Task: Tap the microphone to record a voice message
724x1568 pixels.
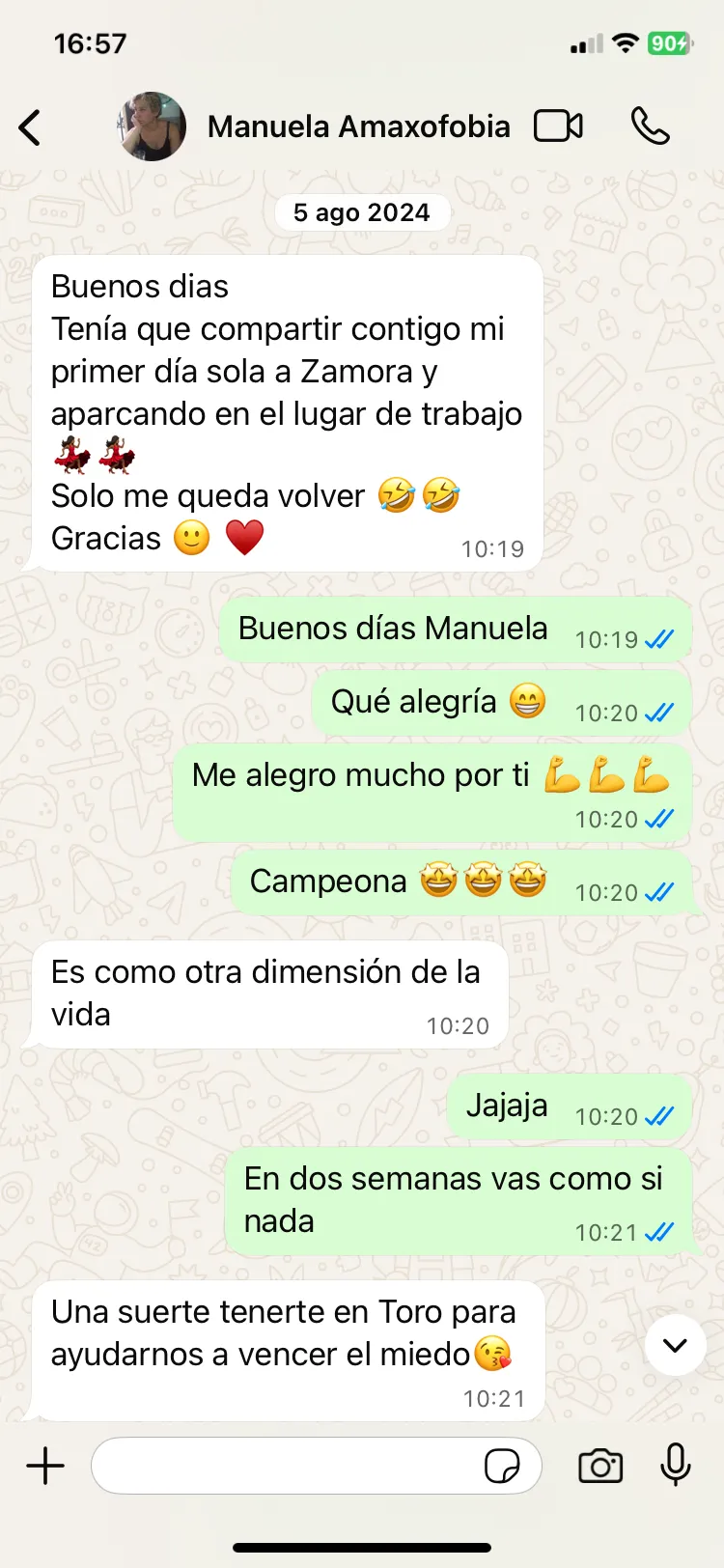Action: [676, 1465]
